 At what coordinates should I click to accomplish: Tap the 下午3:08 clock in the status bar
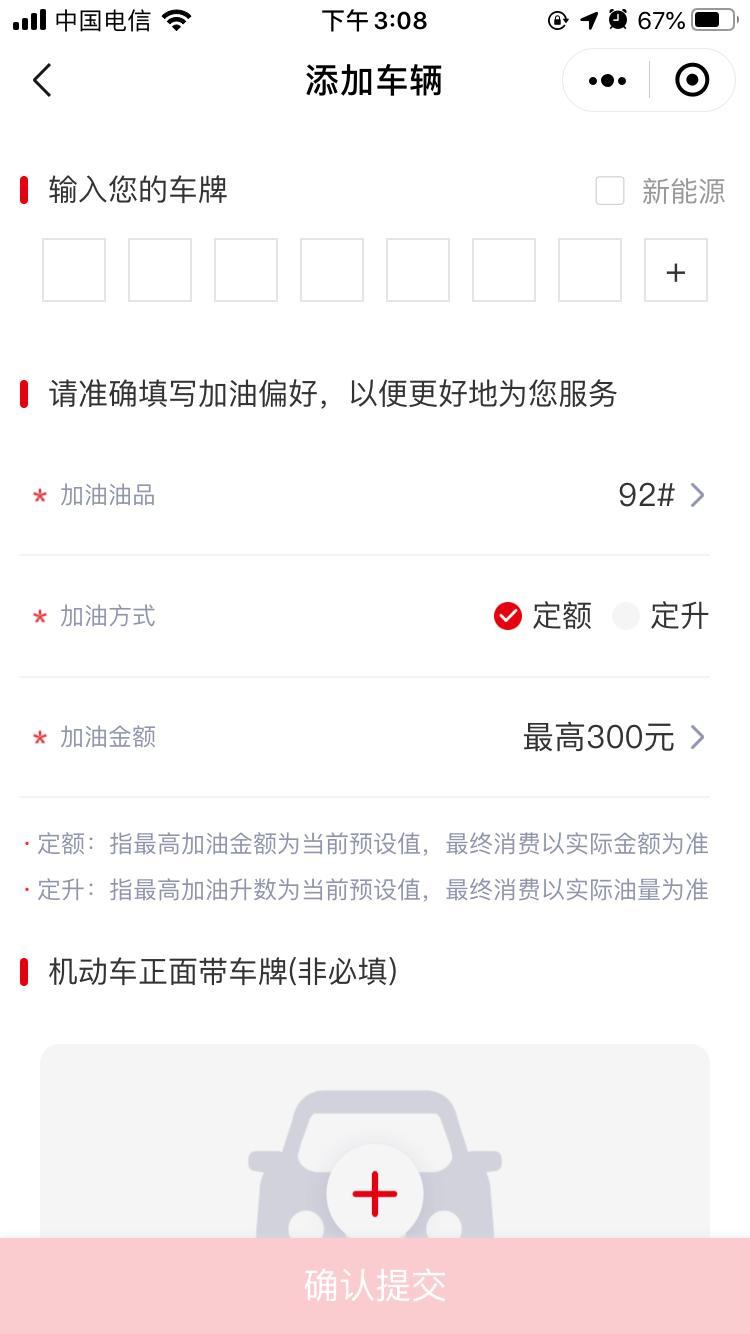click(x=374, y=20)
